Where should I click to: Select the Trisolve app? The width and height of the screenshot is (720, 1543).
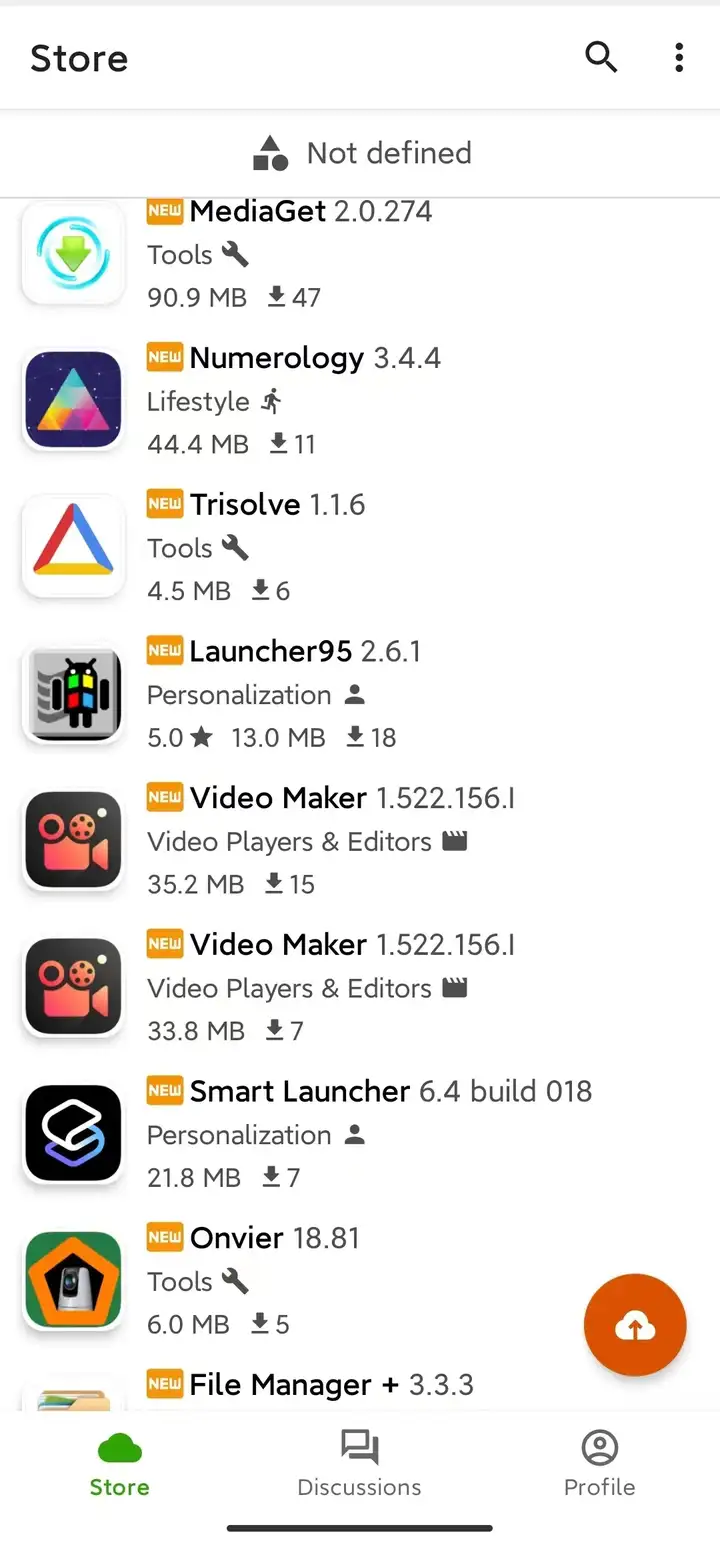pos(360,547)
